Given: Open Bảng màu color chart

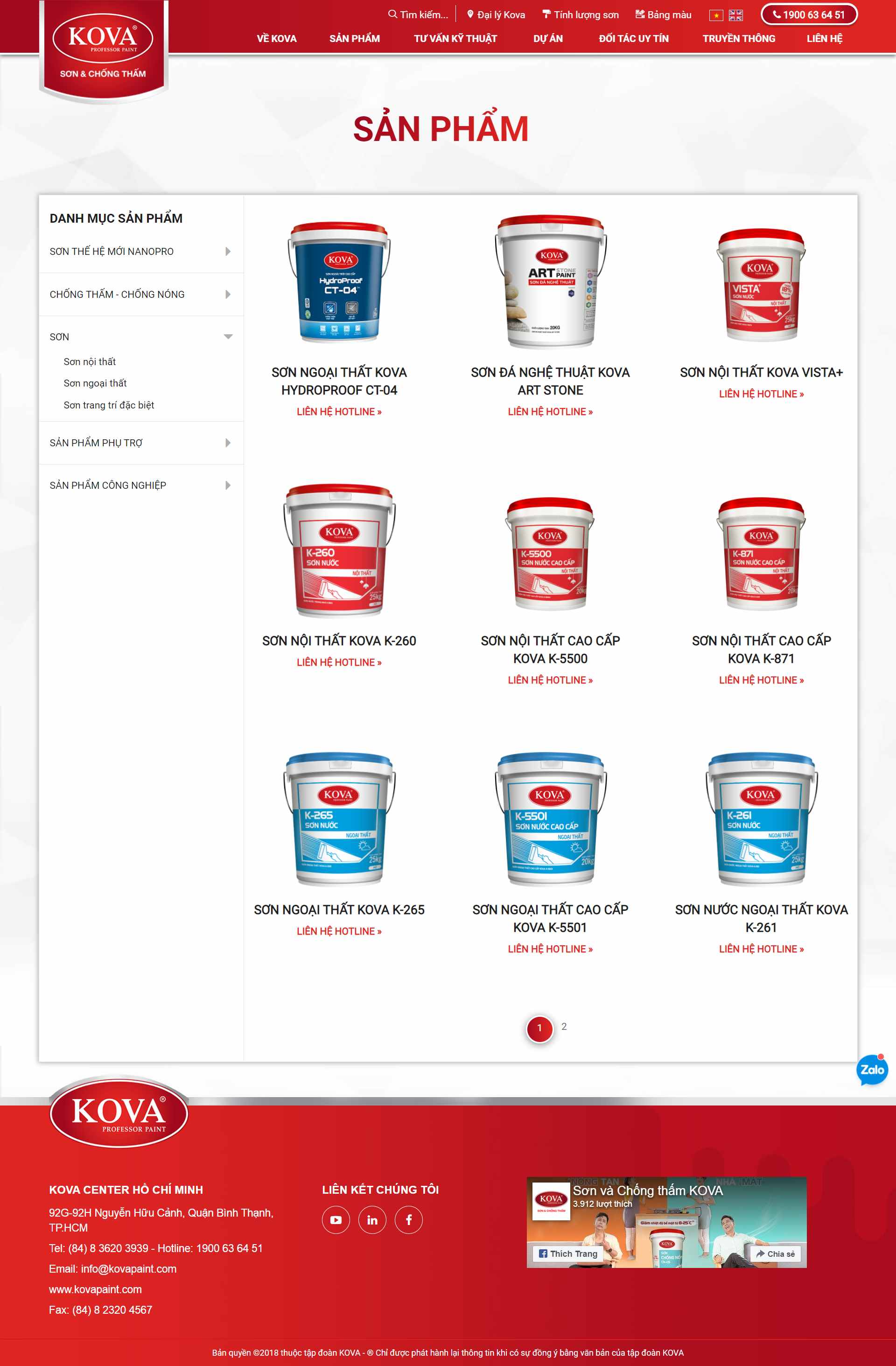Looking at the screenshot, I should coord(663,15).
